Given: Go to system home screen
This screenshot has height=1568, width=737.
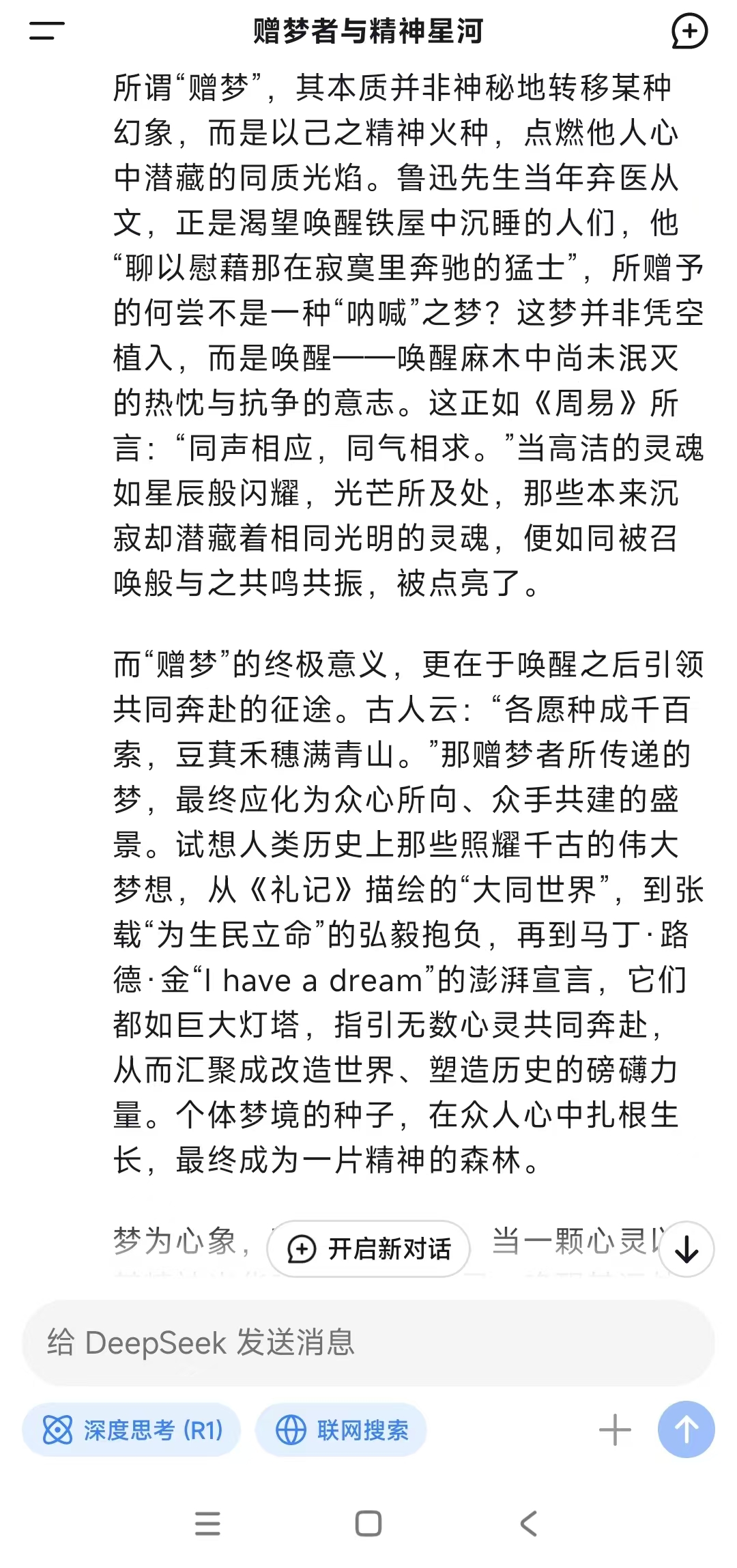Looking at the screenshot, I should (x=369, y=1524).
